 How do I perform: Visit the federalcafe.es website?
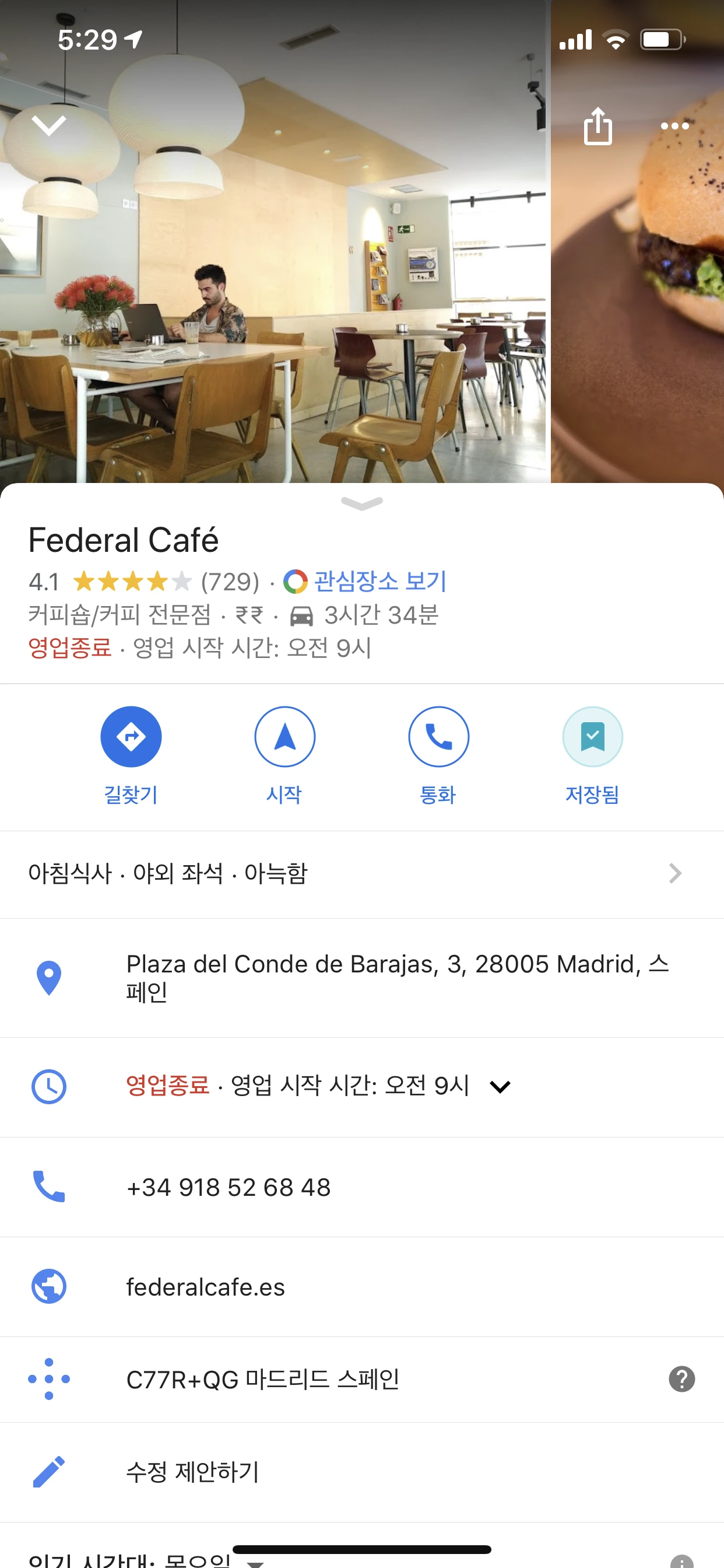[x=206, y=1287]
